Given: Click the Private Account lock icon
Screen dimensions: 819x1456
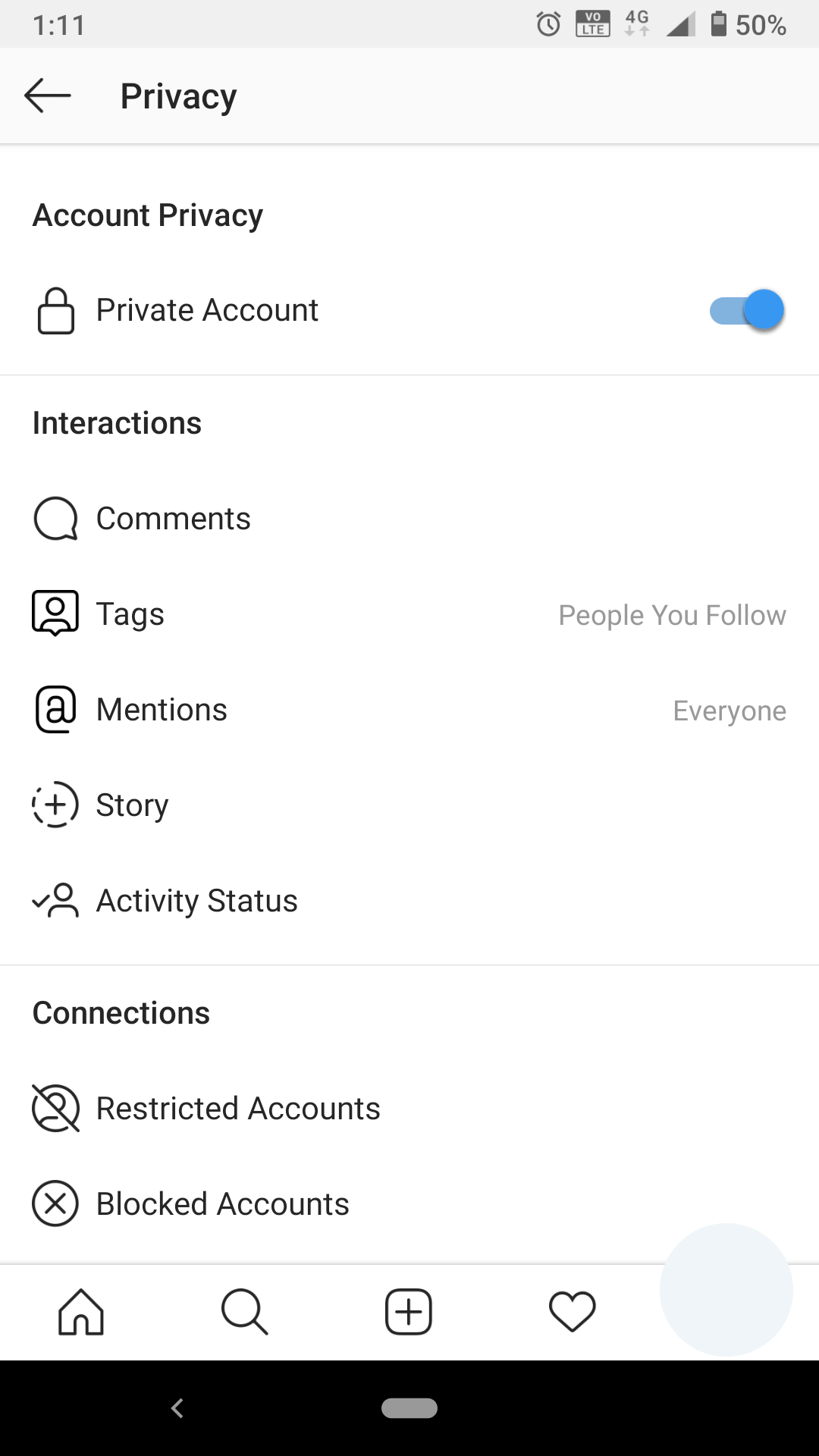Looking at the screenshot, I should click(55, 309).
